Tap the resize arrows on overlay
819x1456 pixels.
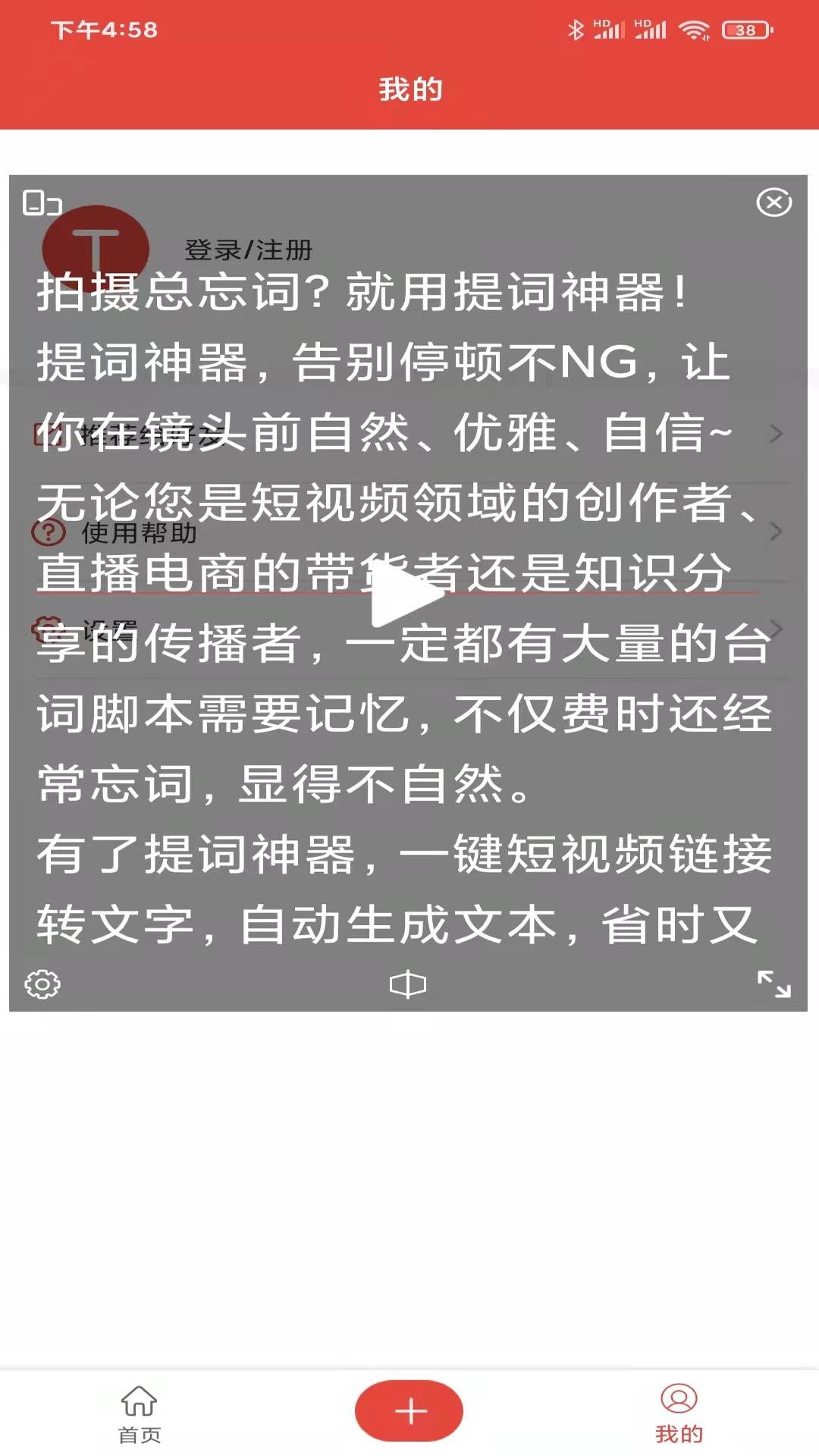[x=773, y=984]
